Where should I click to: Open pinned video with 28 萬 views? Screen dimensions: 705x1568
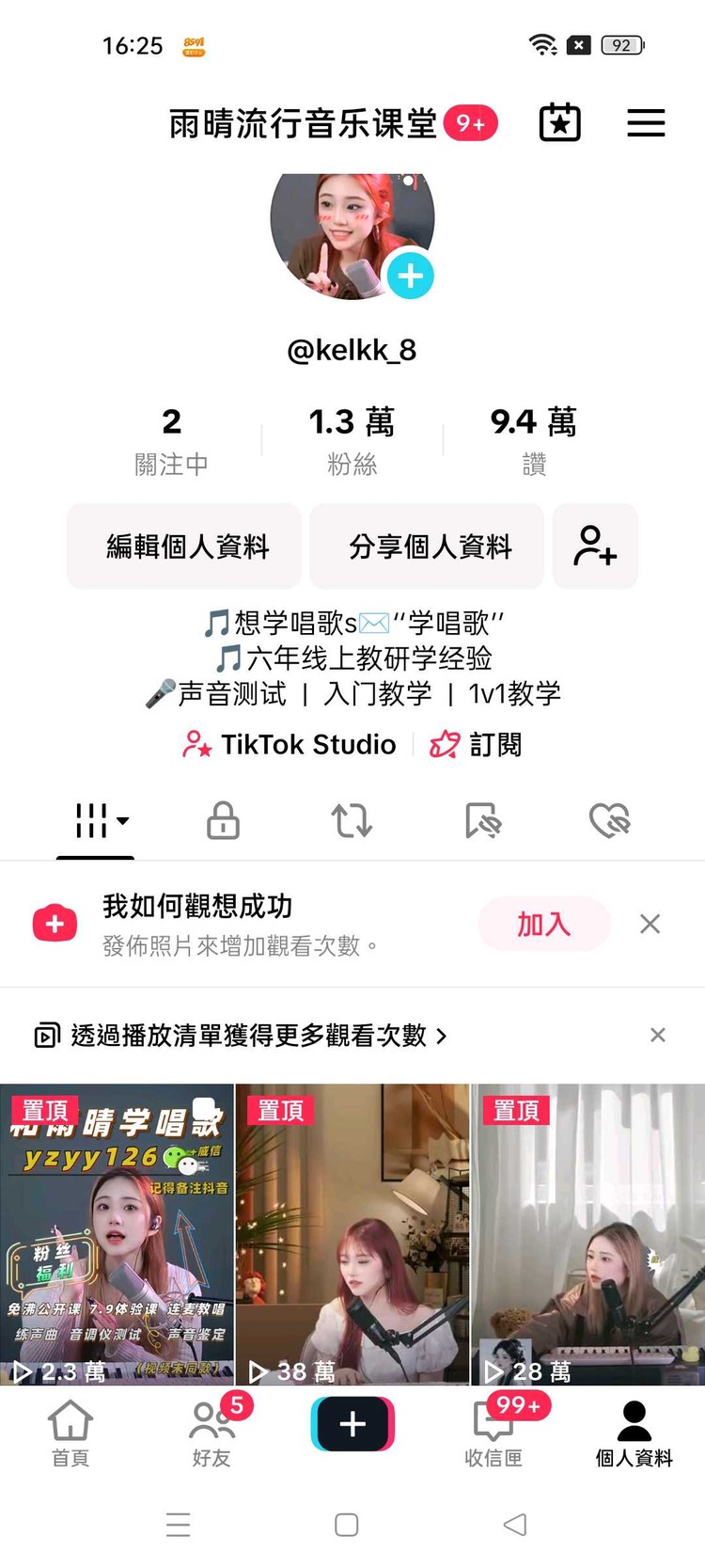[x=587, y=1234]
